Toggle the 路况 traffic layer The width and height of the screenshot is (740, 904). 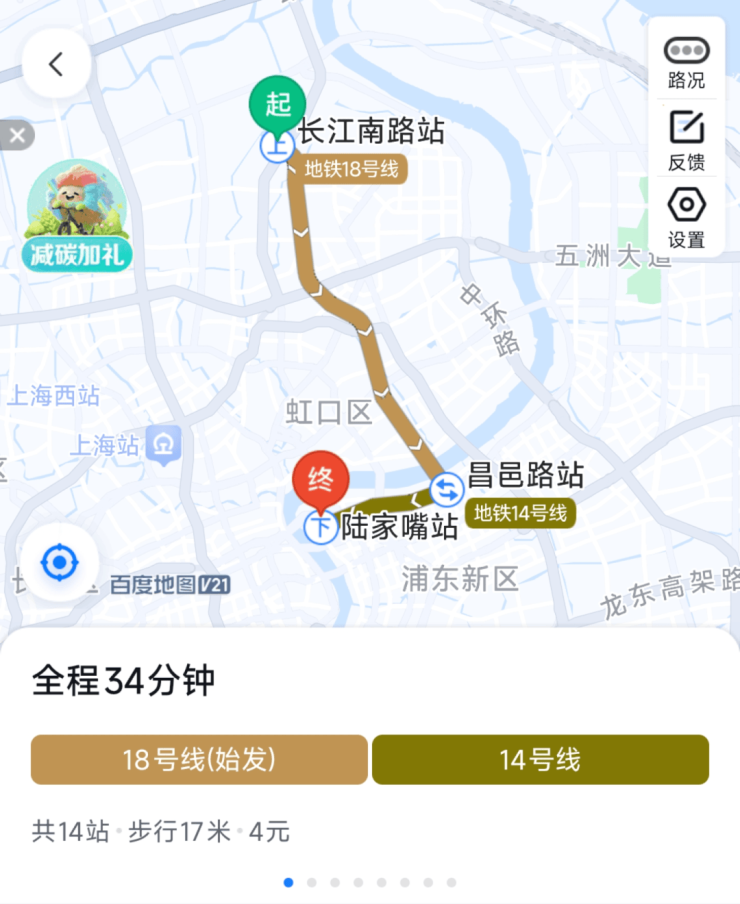(686, 62)
